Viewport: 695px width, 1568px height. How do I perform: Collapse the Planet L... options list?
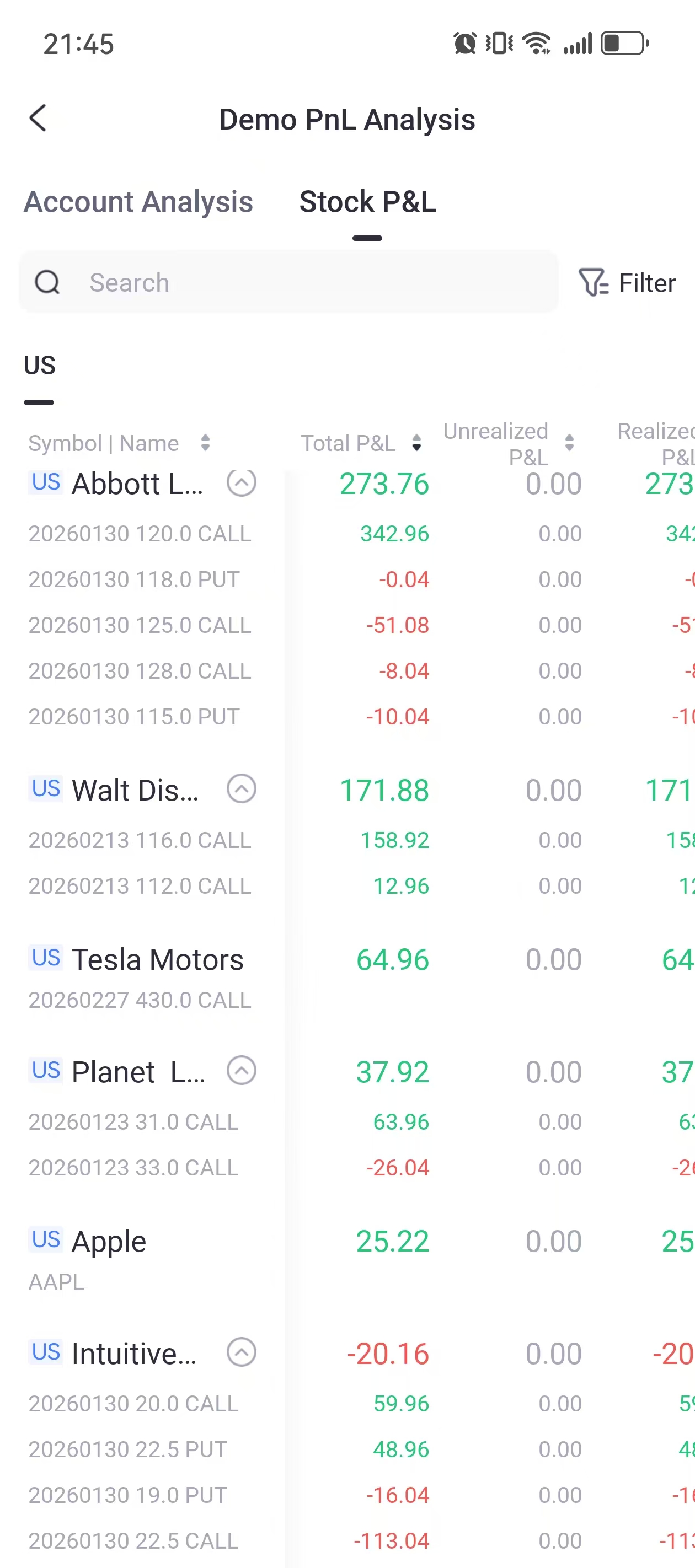[x=241, y=1071]
